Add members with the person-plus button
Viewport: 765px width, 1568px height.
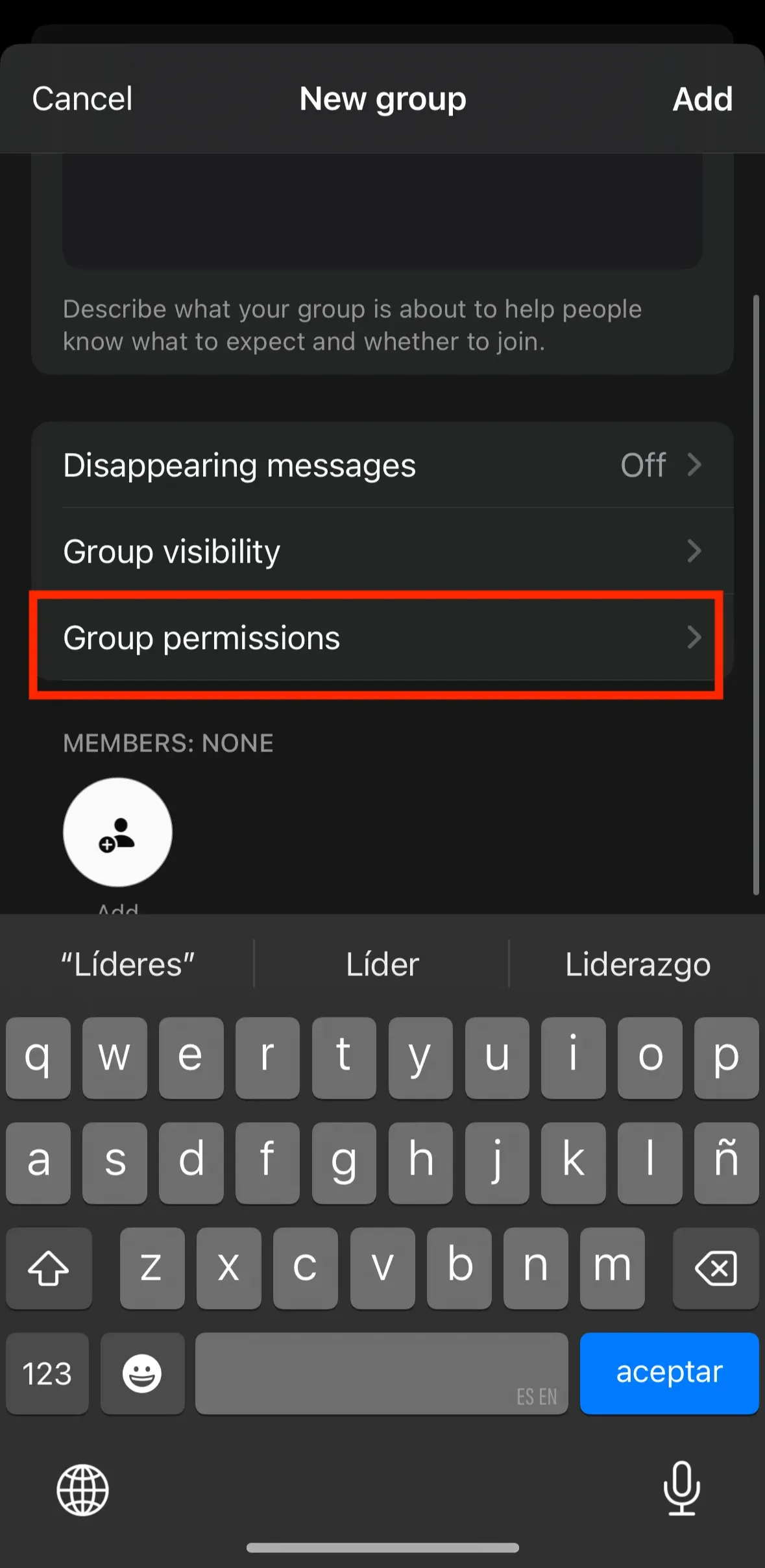coord(117,833)
